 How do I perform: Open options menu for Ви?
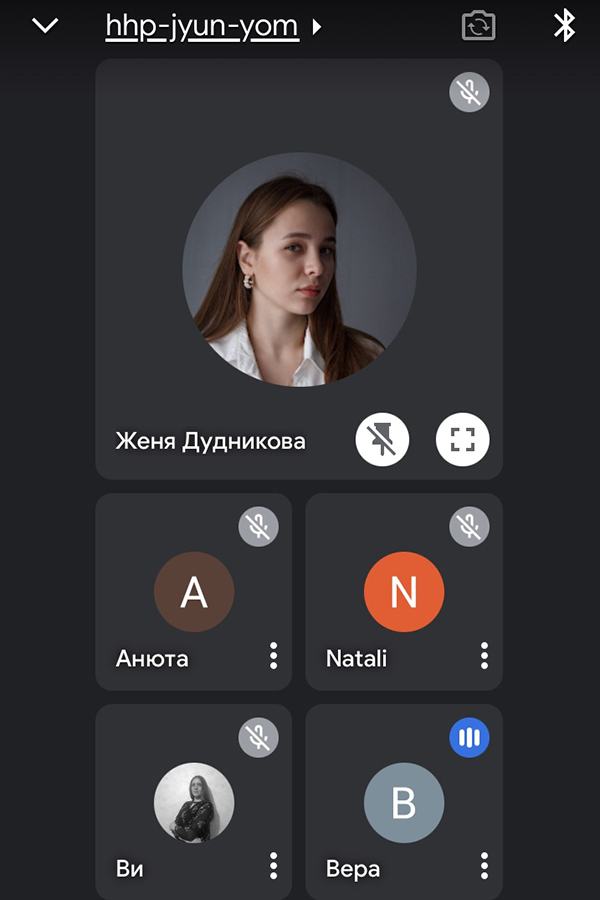(x=273, y=866)
